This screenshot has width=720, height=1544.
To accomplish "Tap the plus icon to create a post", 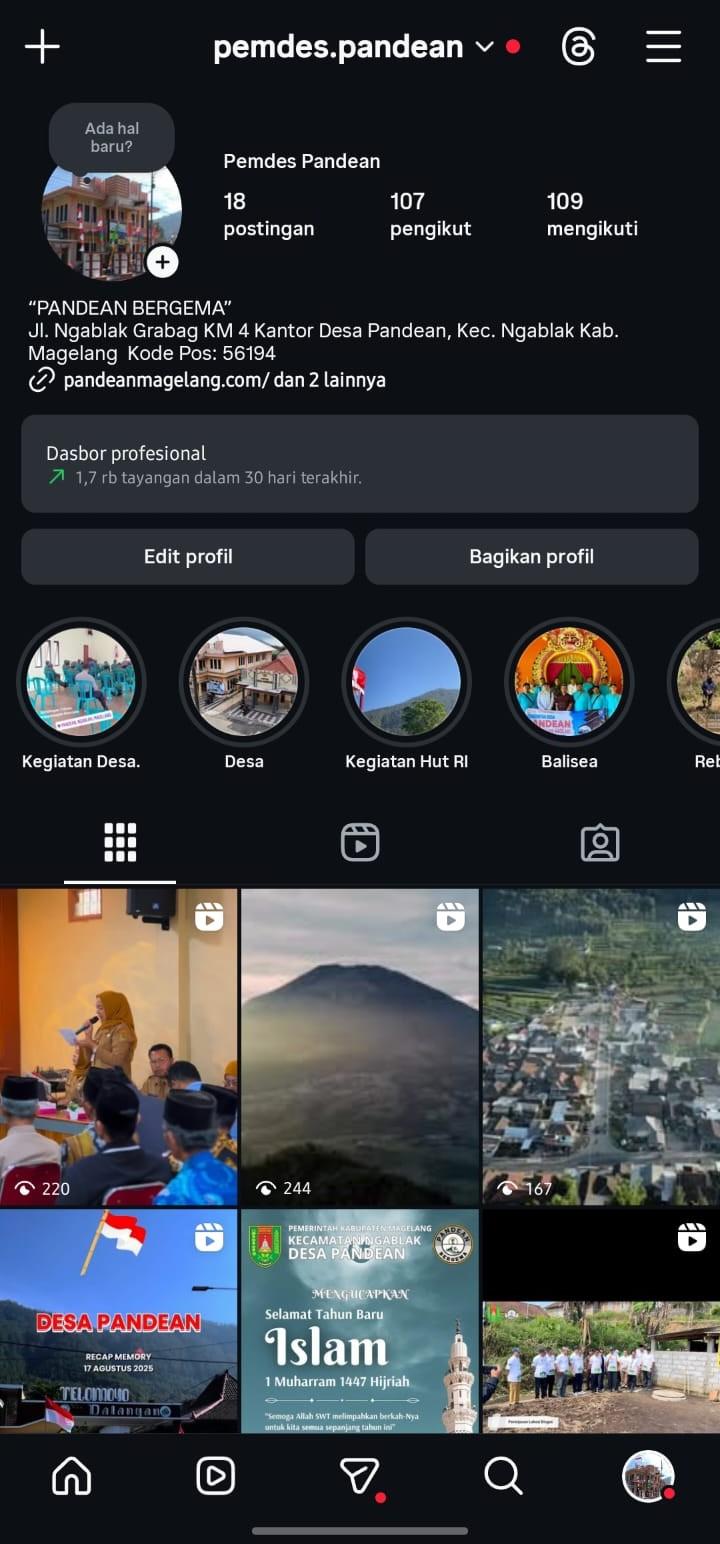I will pos(42,46).
